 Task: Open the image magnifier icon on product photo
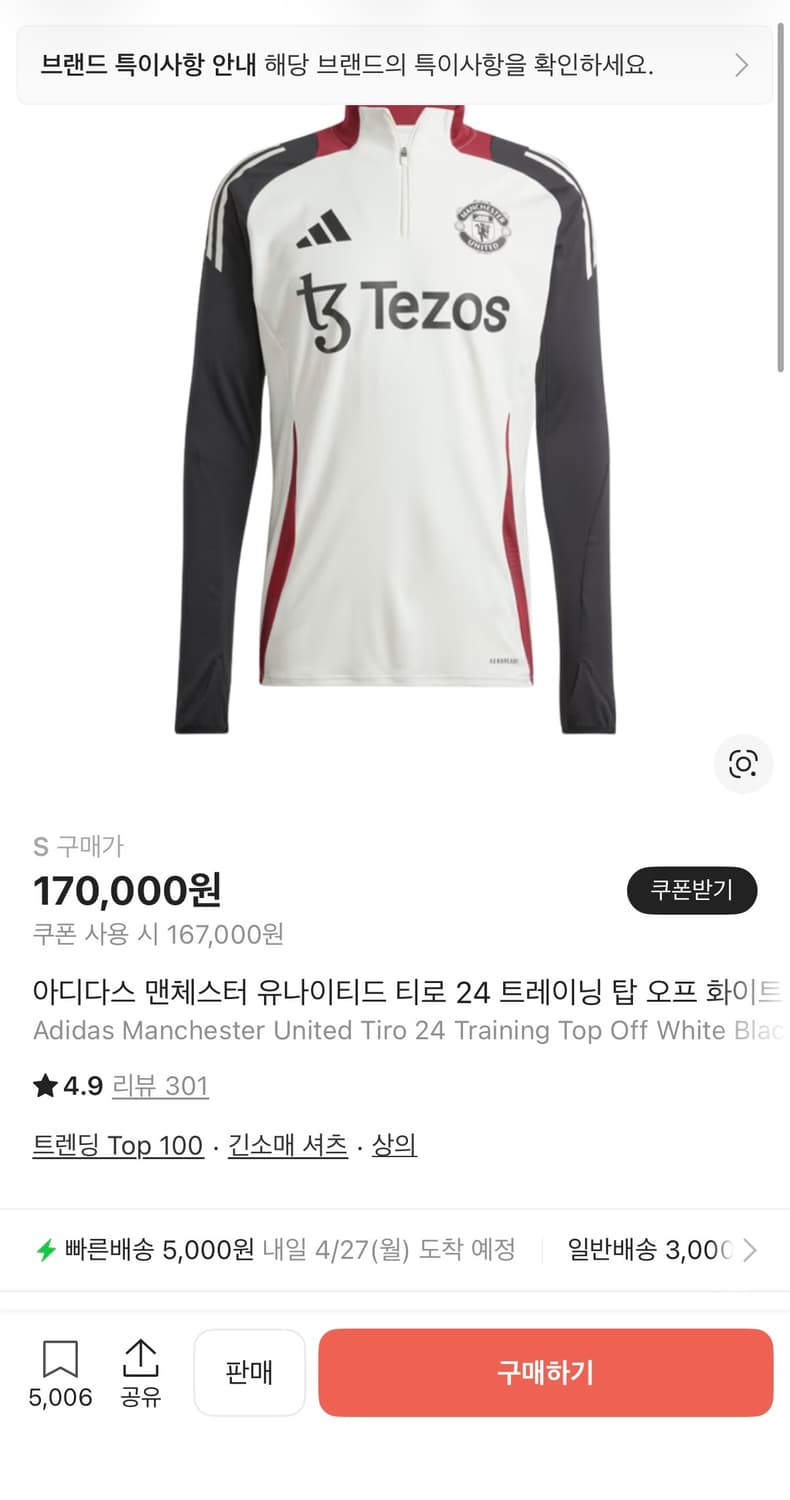click(x=744, y=763)
